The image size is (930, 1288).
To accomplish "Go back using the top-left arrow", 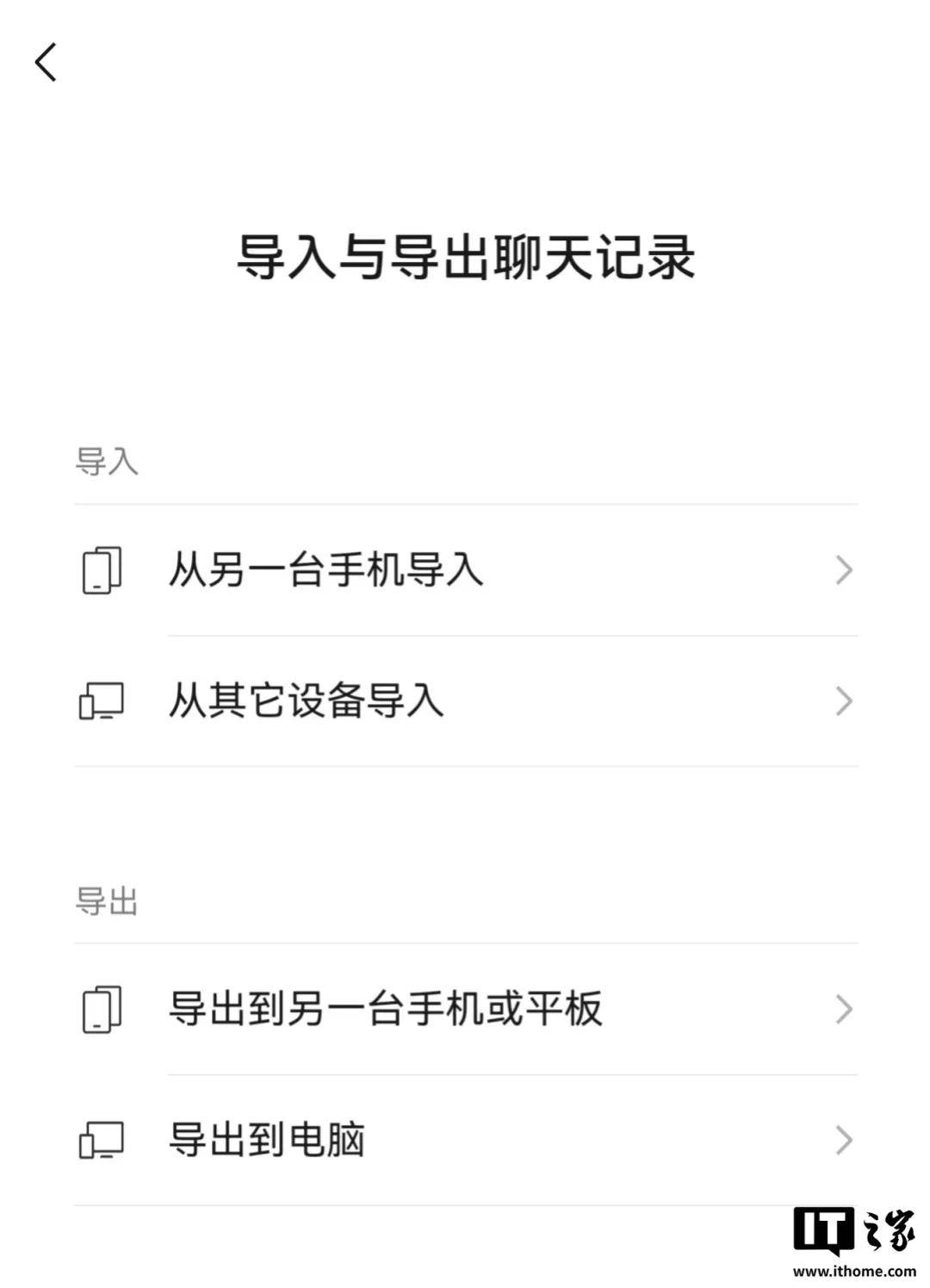I will coord(46,62).
